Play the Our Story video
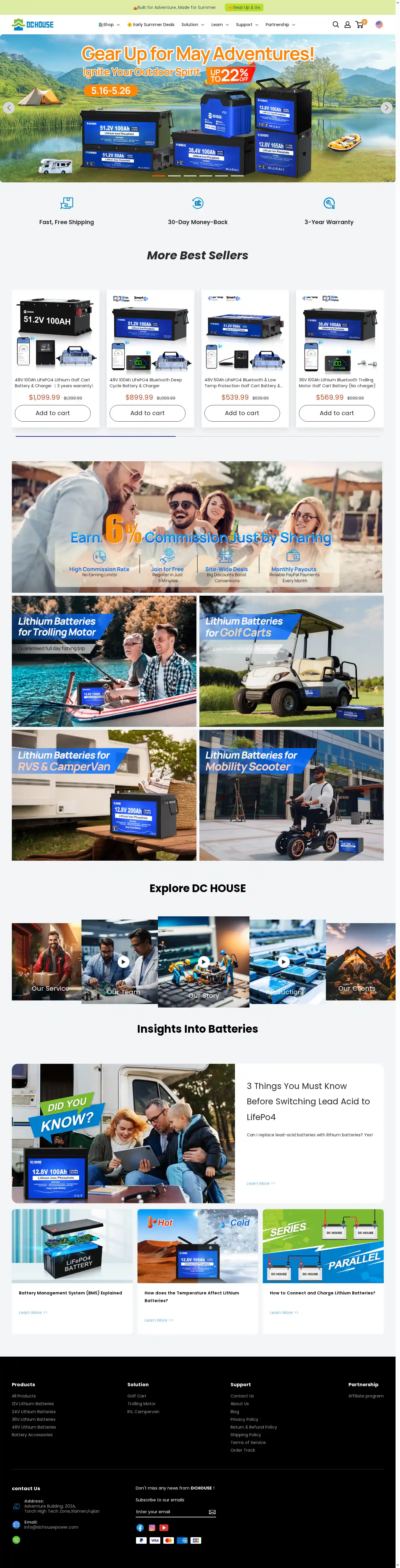This screenshot has width=400, height=1568. coord(203,962)
